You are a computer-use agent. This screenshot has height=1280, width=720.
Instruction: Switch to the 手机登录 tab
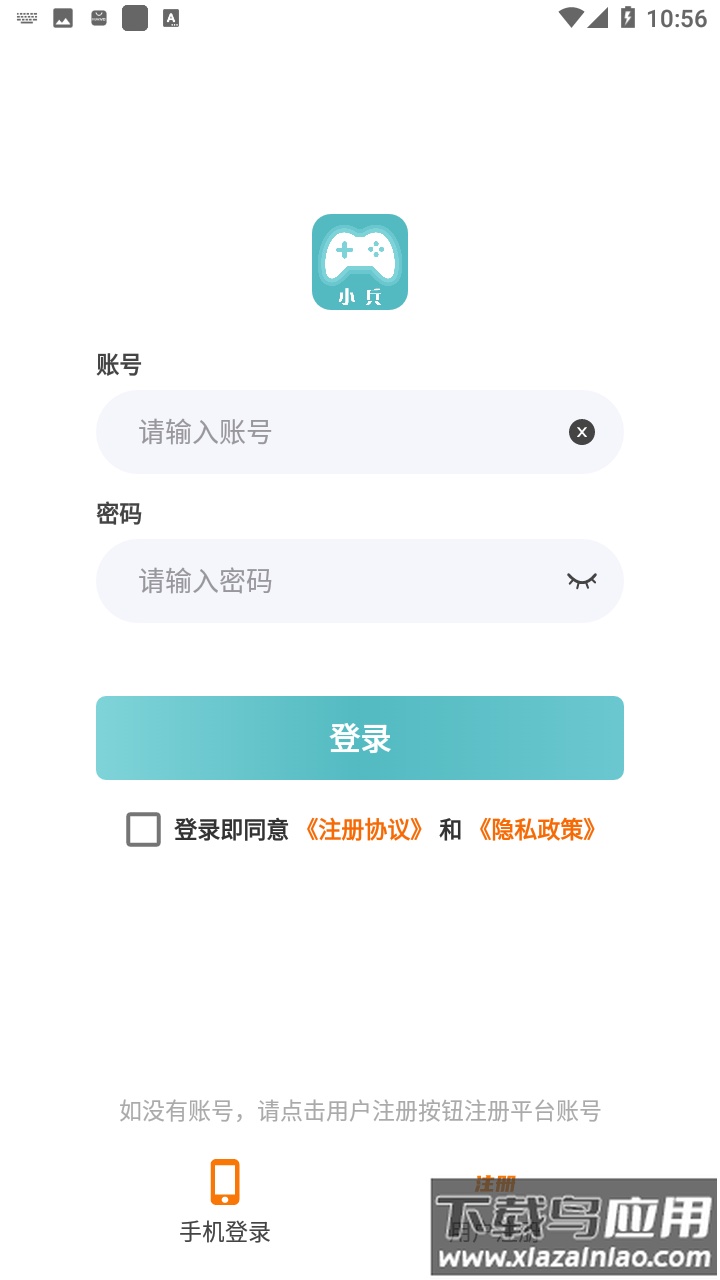coord(223,1233)
